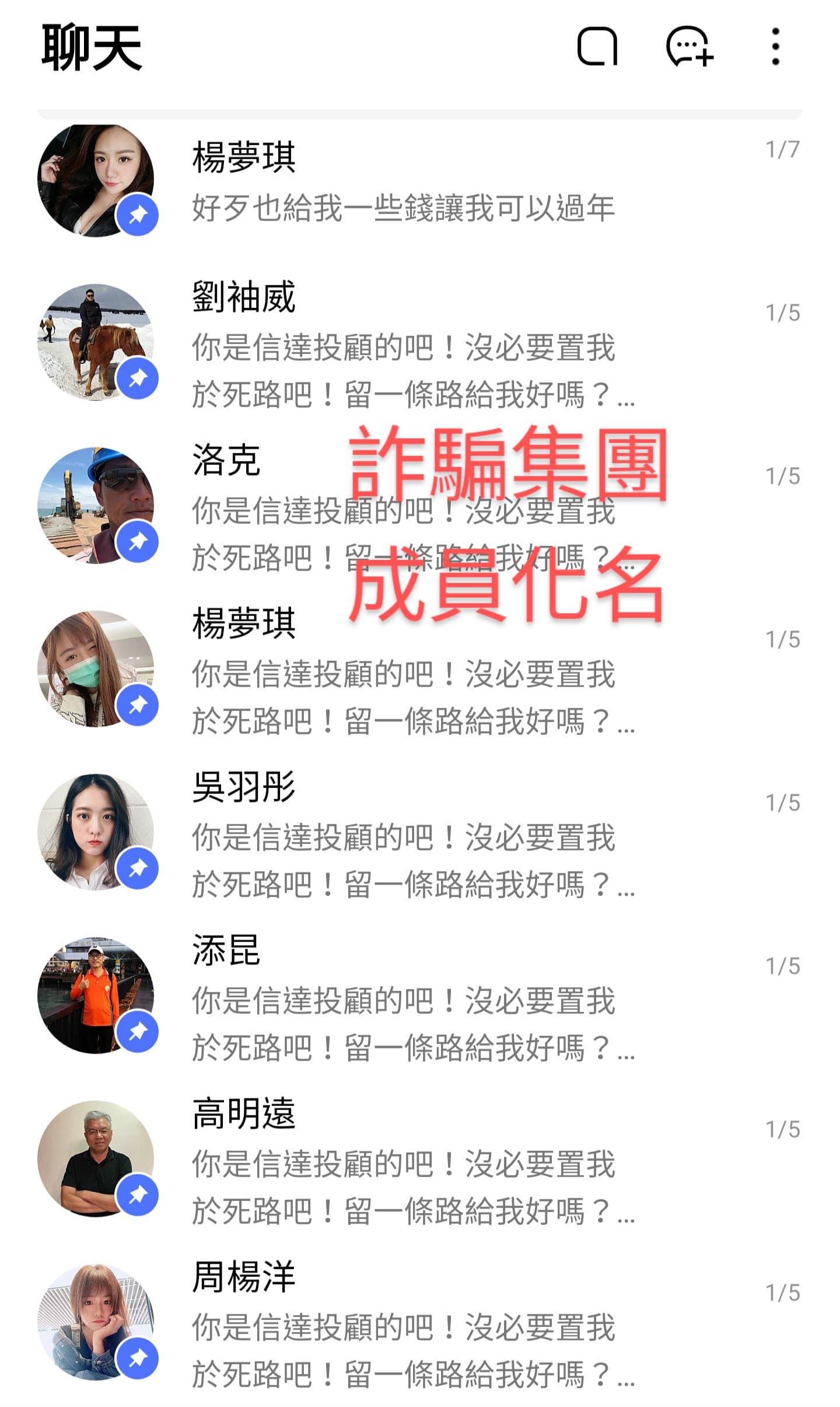Image resolution: width=840 pixels, height=1407 pixels.
Task: Open the chat with 吳羽彤
Action: pyautogui.click(x=408, y=834)
